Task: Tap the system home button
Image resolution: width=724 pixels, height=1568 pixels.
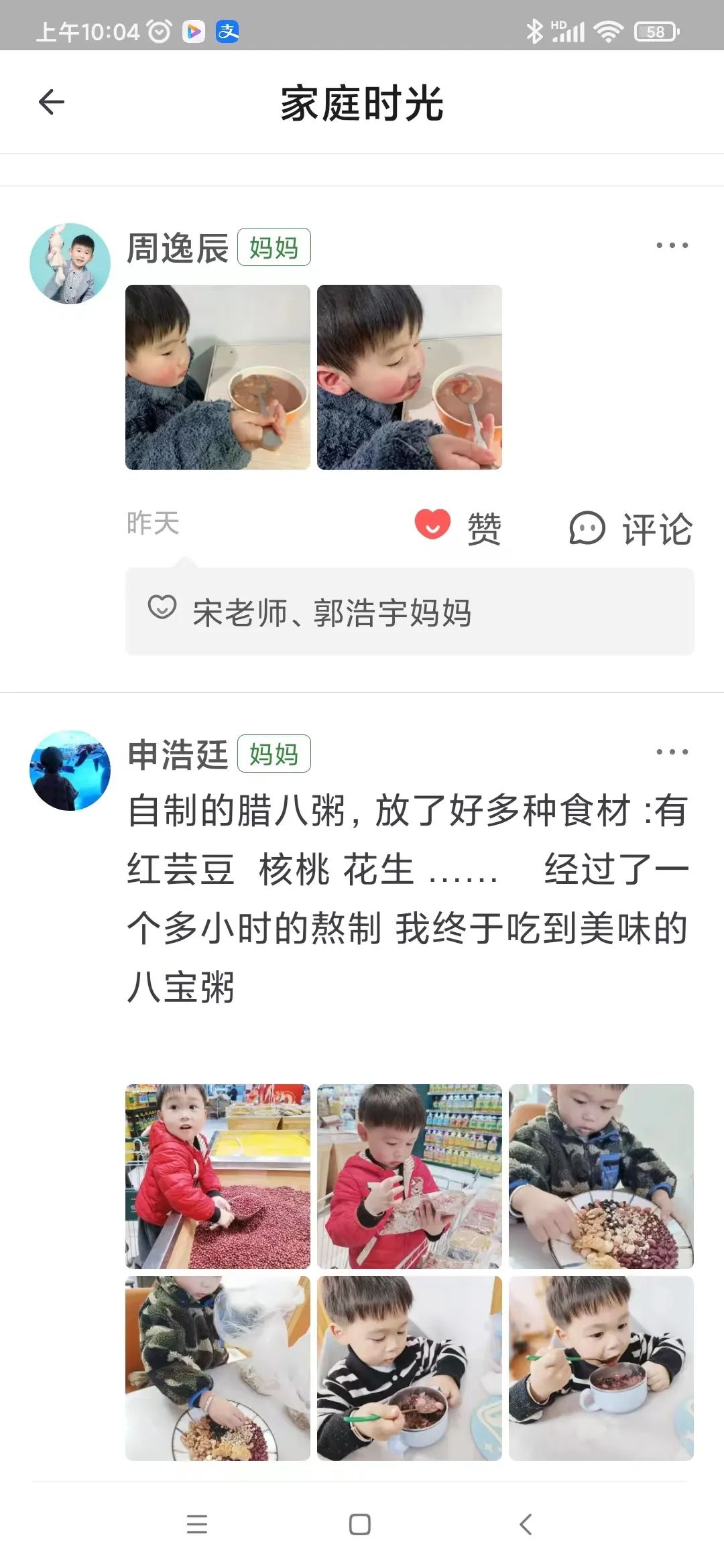Action: point(360,1524)
